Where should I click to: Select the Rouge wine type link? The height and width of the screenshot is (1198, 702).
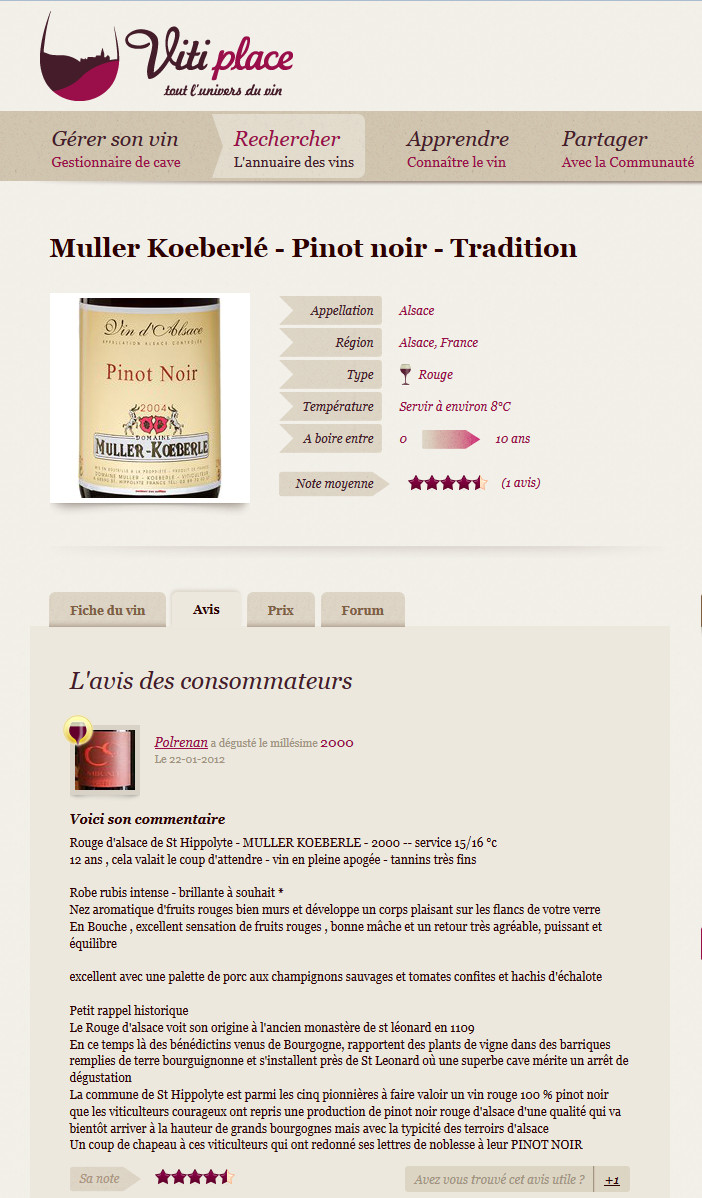pyautogui.click(x=435, y=375)
